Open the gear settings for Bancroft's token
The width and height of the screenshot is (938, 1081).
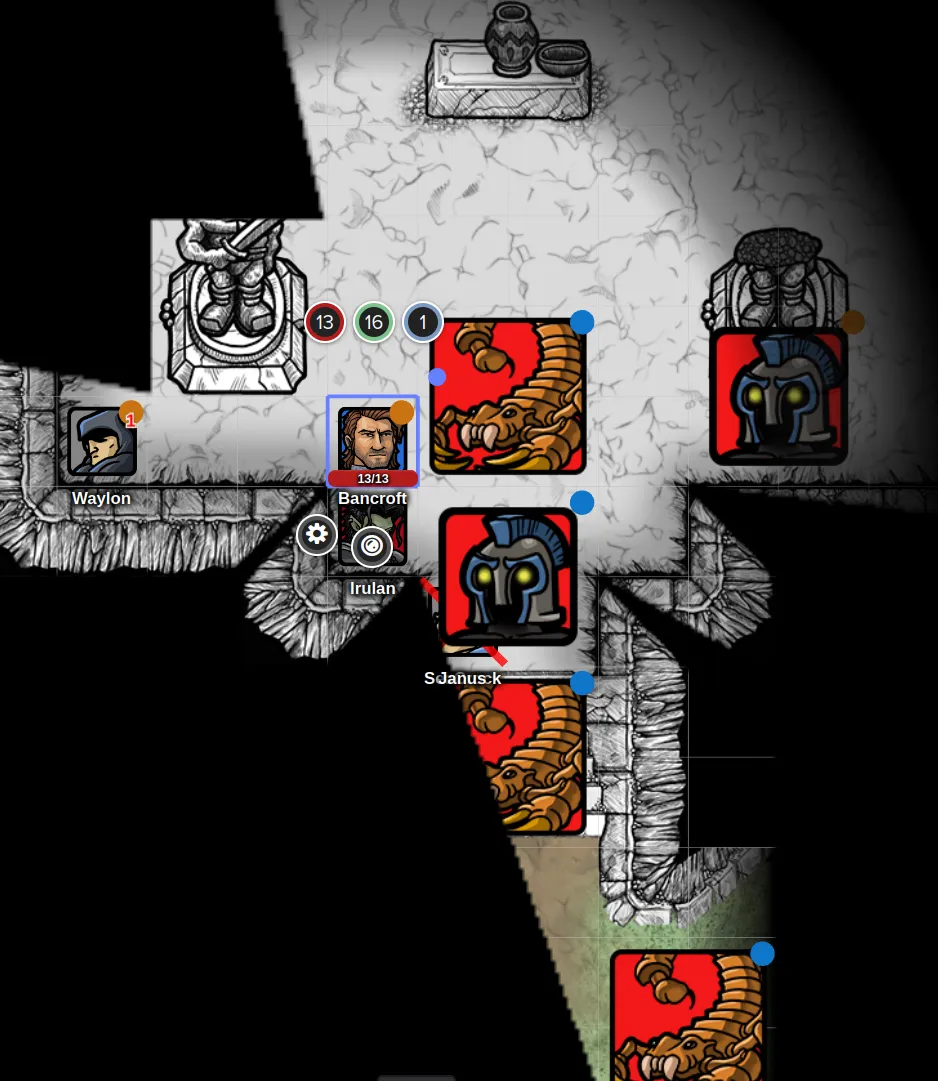[317, 534]
